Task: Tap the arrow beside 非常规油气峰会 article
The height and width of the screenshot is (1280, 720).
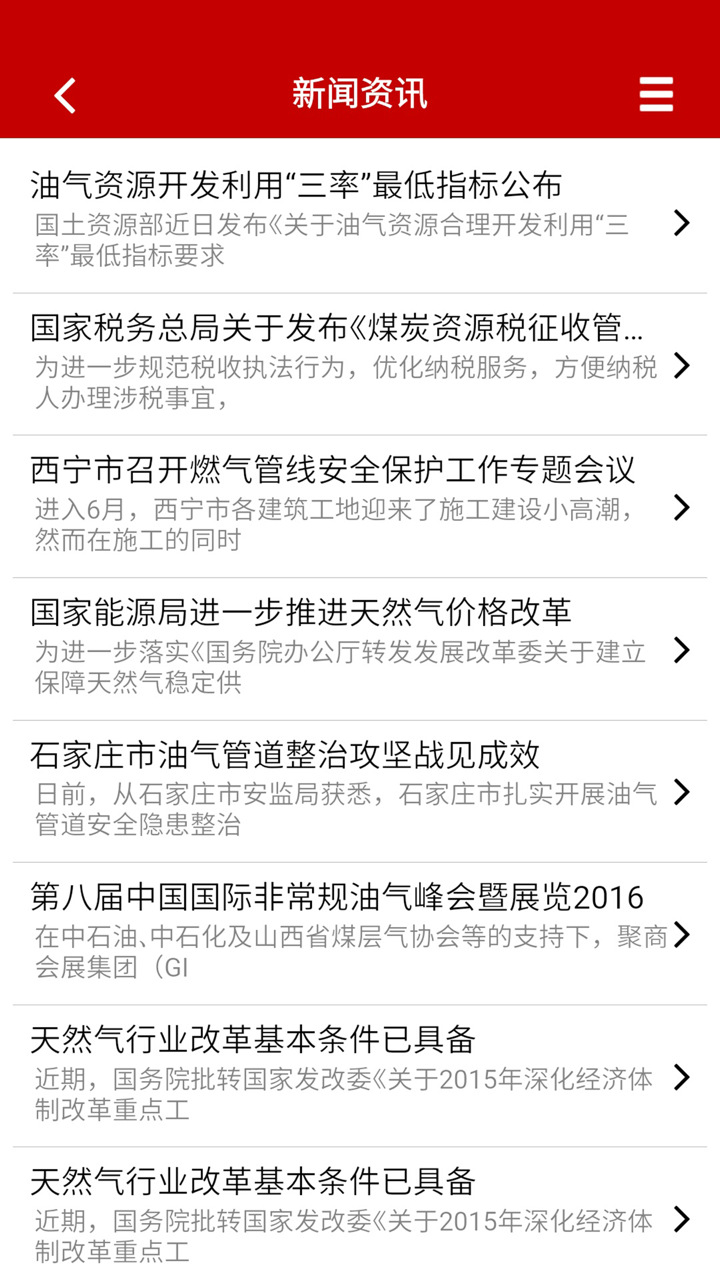Action: (683, 935)
